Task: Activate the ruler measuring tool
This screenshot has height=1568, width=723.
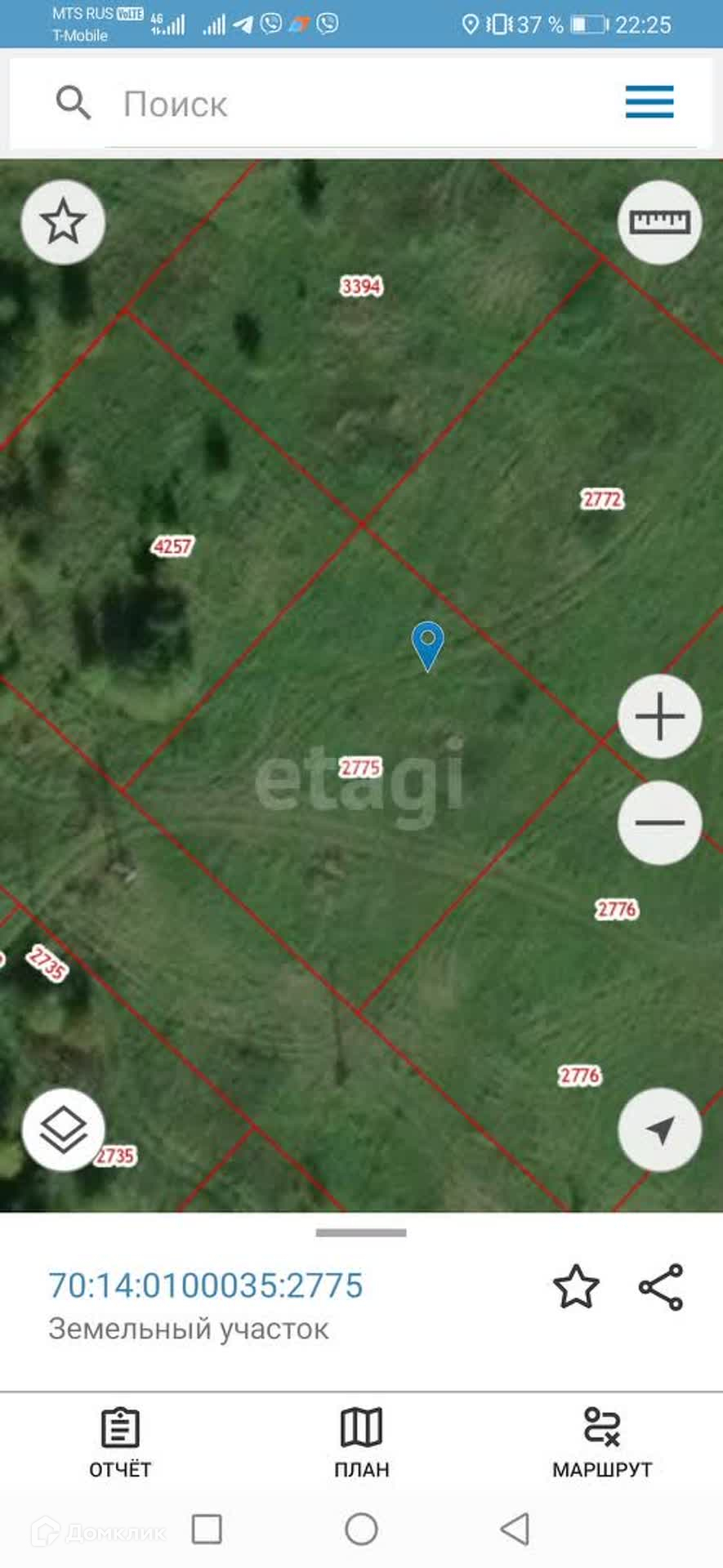Action: [659, 222]
